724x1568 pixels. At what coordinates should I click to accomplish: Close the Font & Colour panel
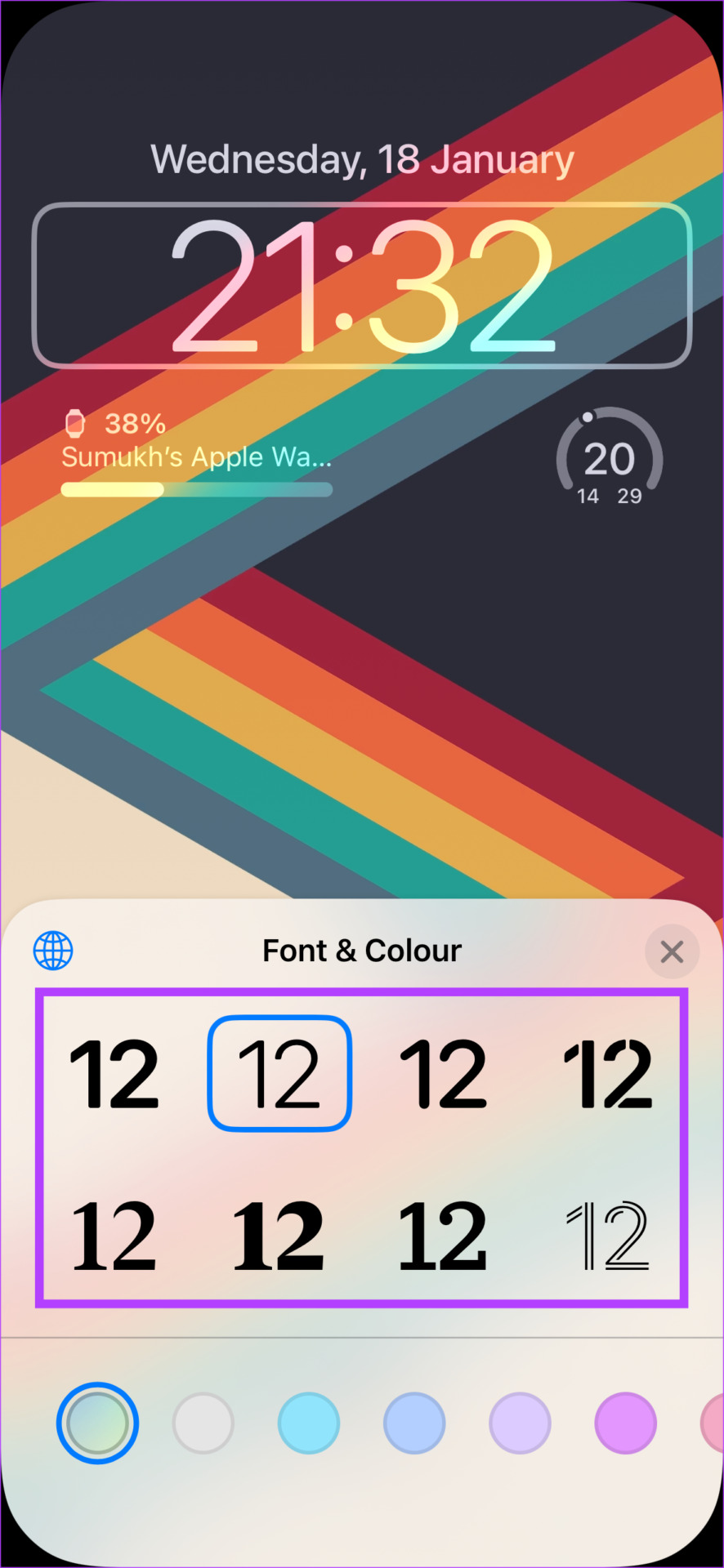point(672,951)
